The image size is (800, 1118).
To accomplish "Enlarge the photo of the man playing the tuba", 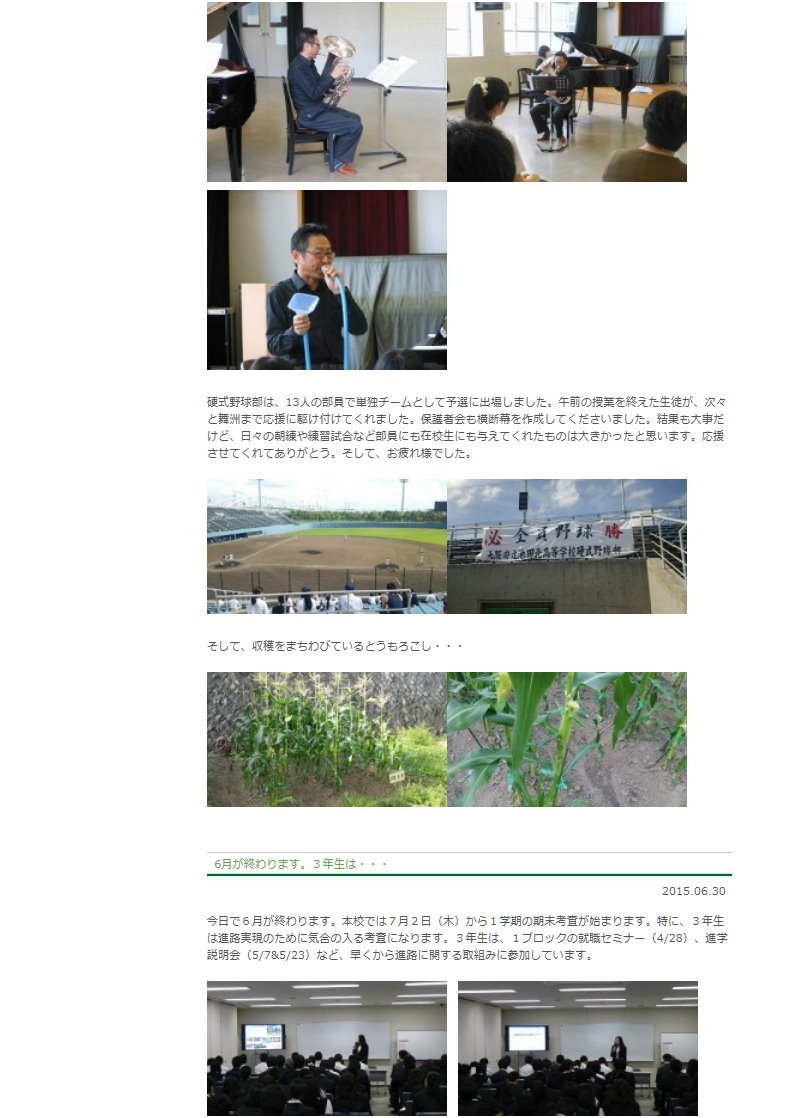I will [326, 92].
